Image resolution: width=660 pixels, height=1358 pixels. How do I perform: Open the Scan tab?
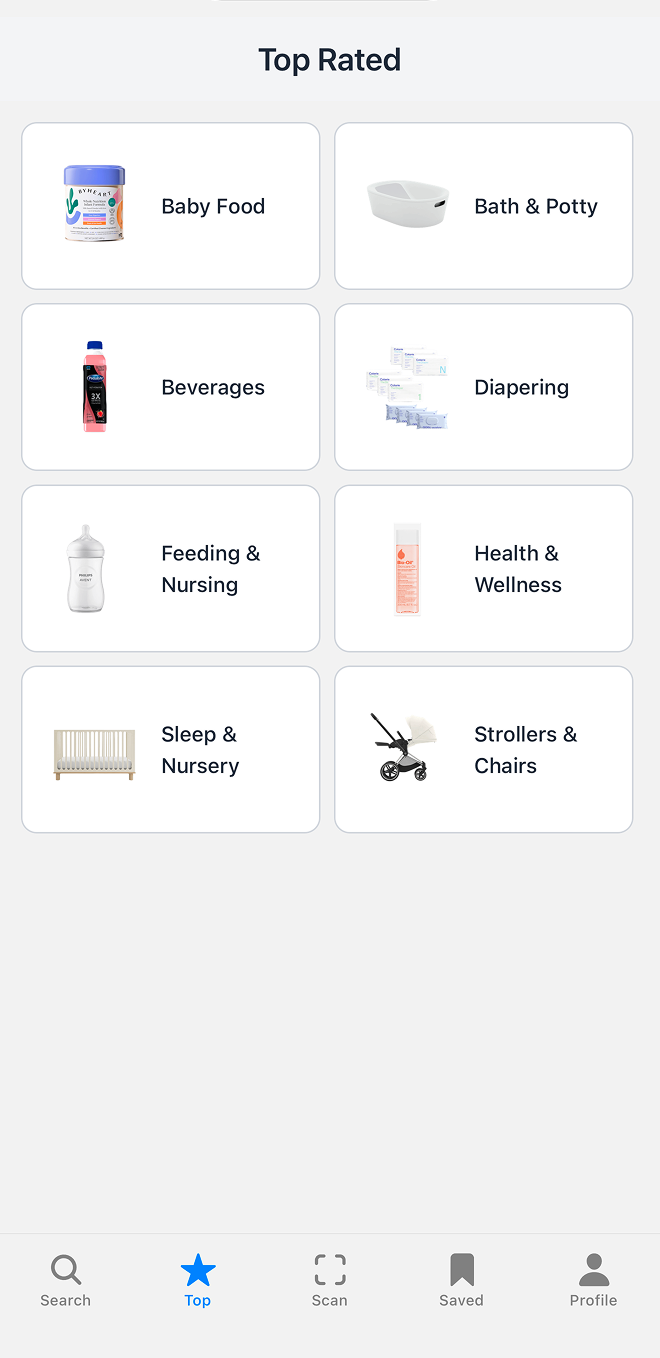click(x=330, y=1280)
